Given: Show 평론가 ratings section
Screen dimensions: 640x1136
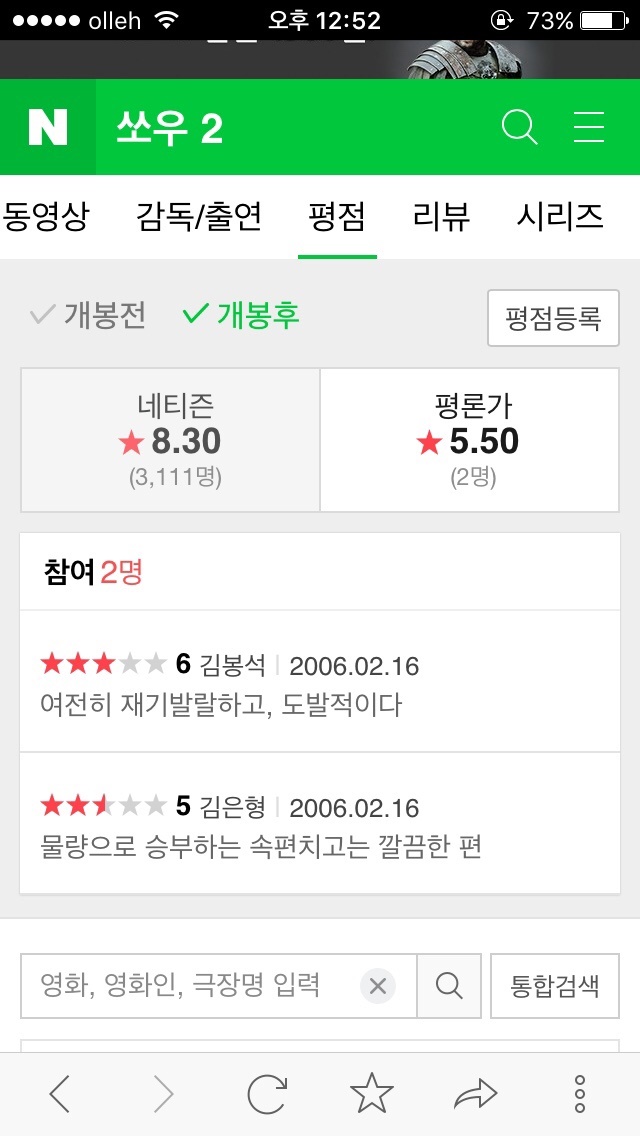Looking at the screenshot, I should tap(470, 440).
